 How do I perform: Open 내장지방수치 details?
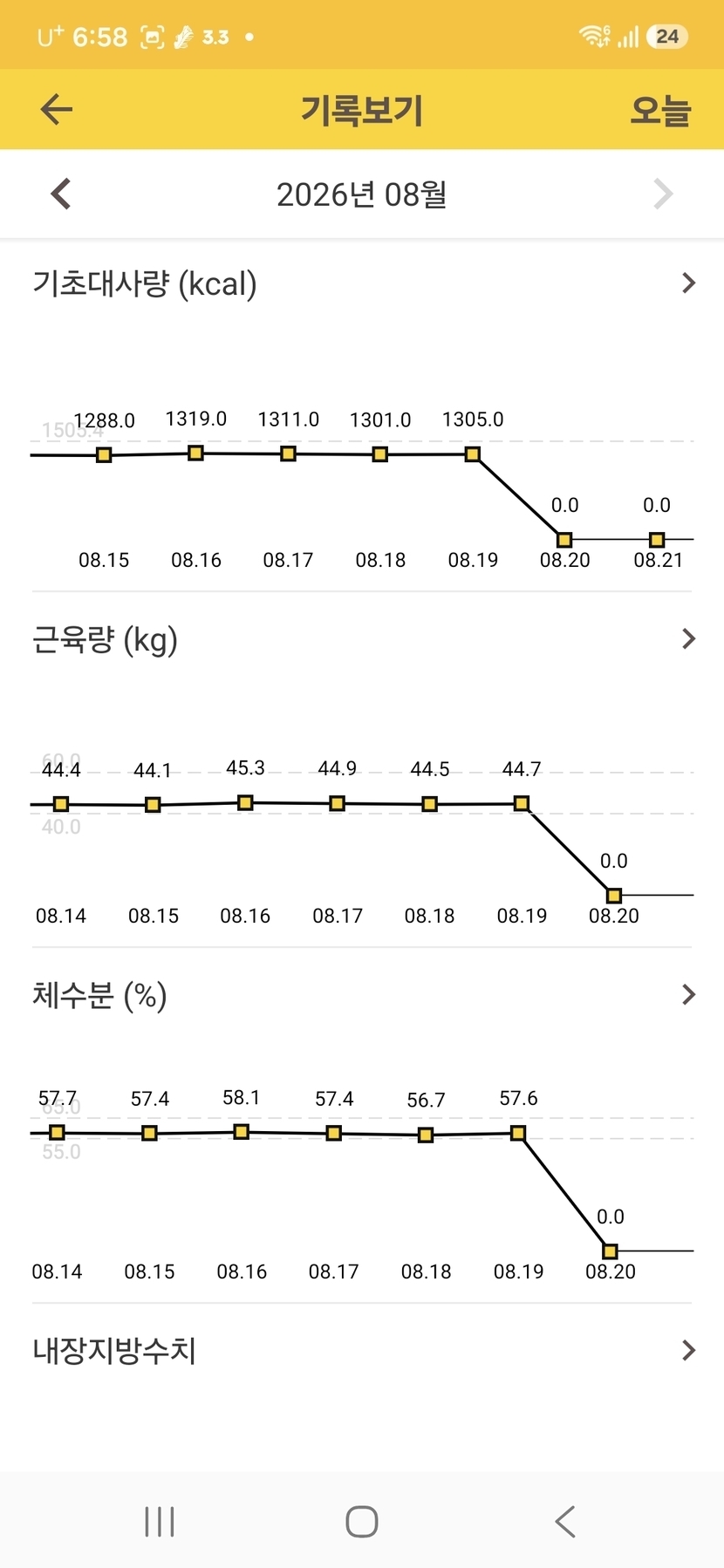(x=362, y=1351)
